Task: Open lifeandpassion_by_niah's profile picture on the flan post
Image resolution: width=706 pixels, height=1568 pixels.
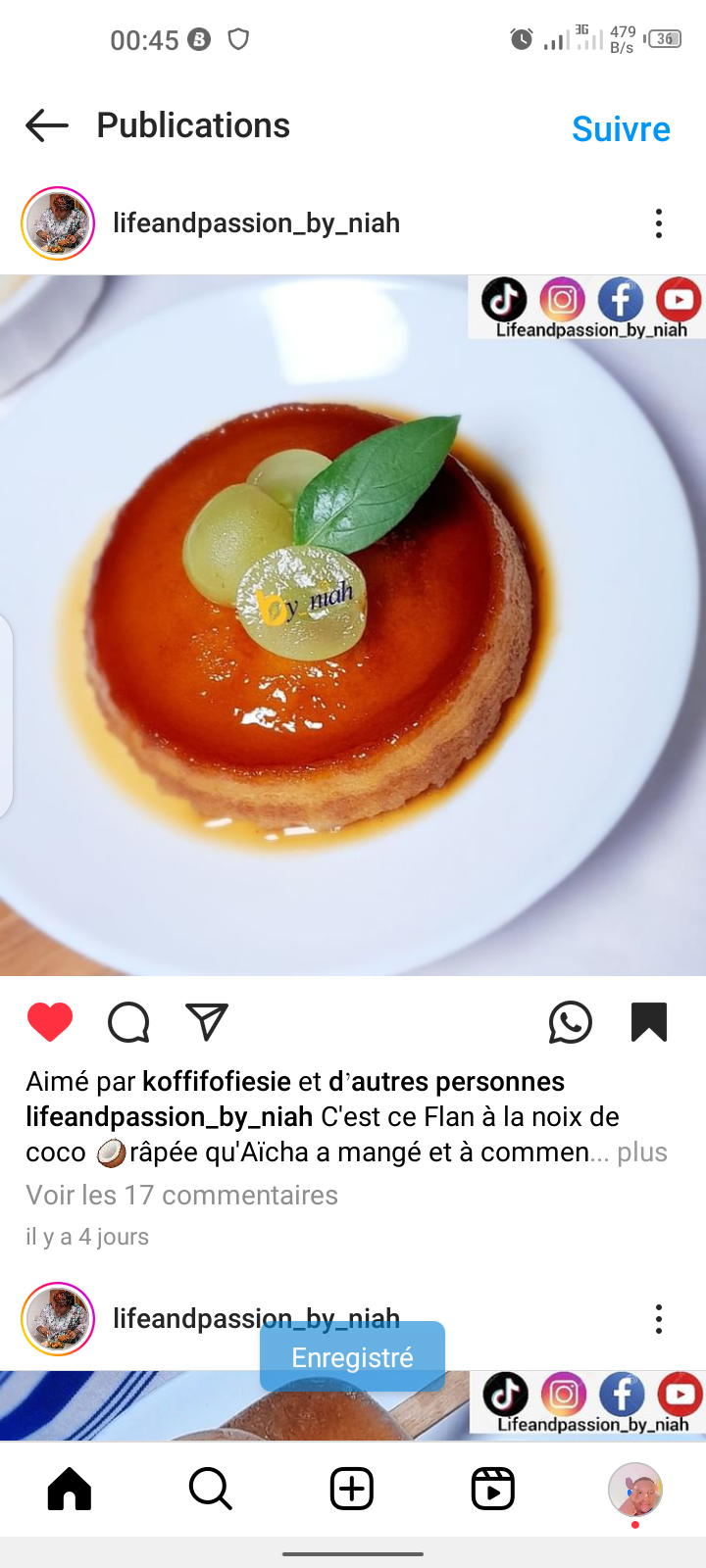Action: click(58, 223)
